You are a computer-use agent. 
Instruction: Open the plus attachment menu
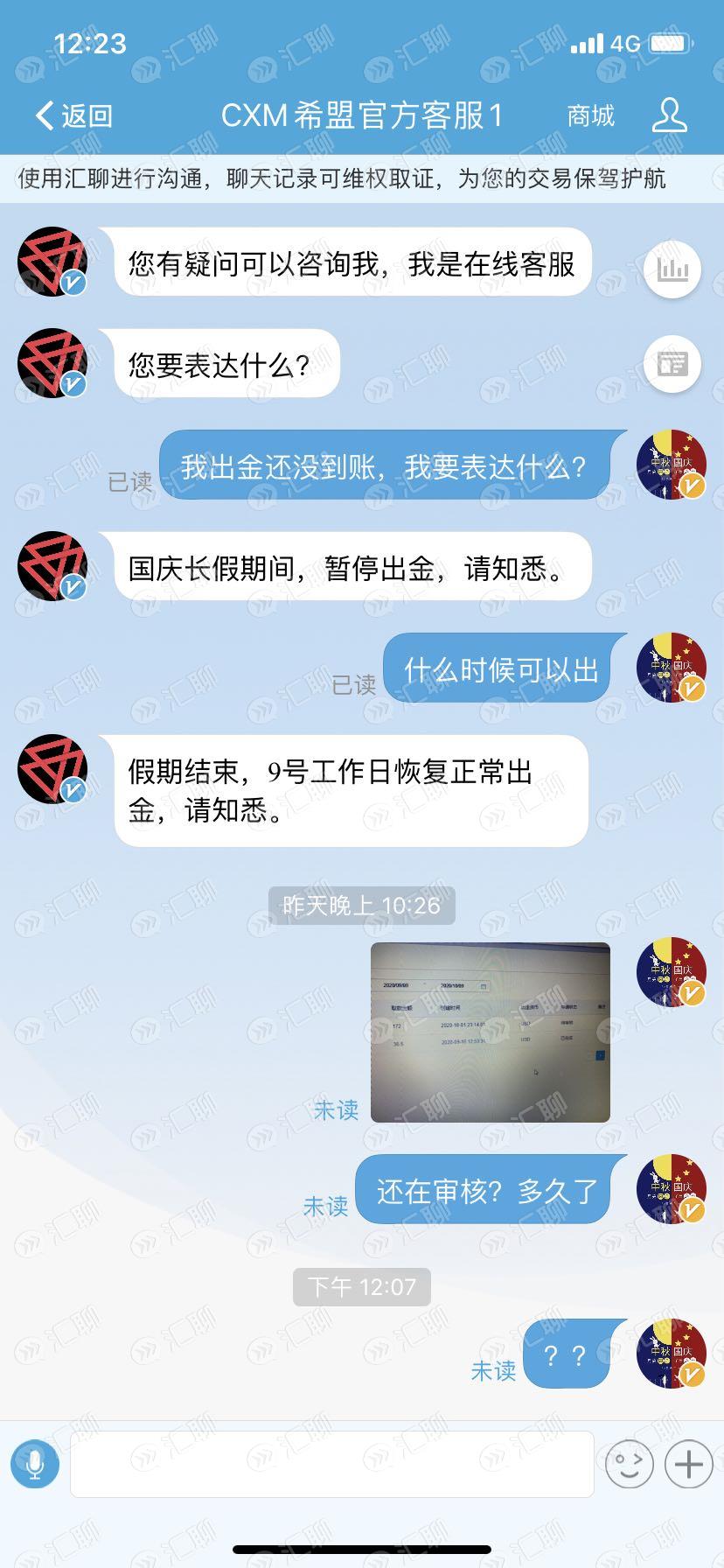tap(688, 1464)
